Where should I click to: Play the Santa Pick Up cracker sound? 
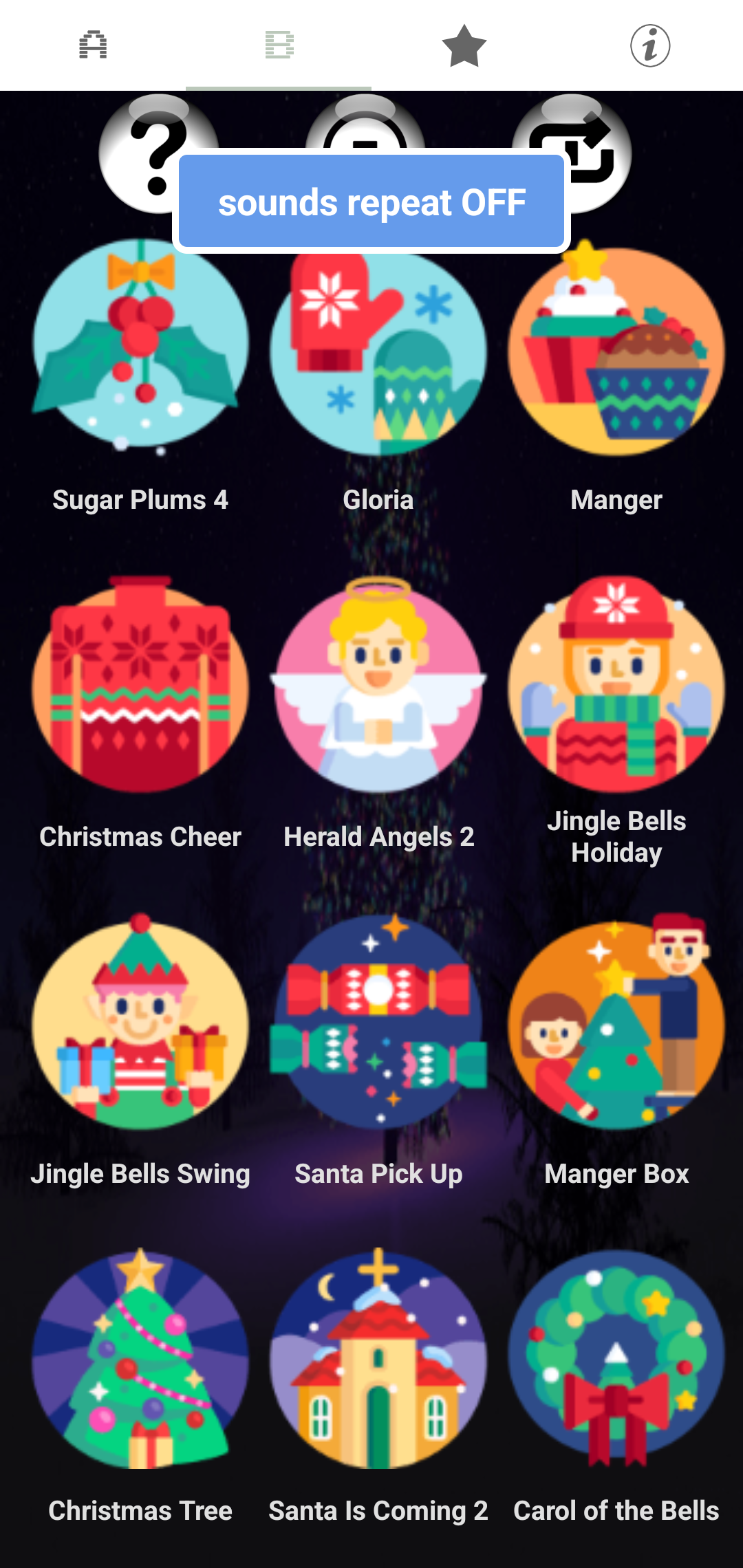[378, 1025]
